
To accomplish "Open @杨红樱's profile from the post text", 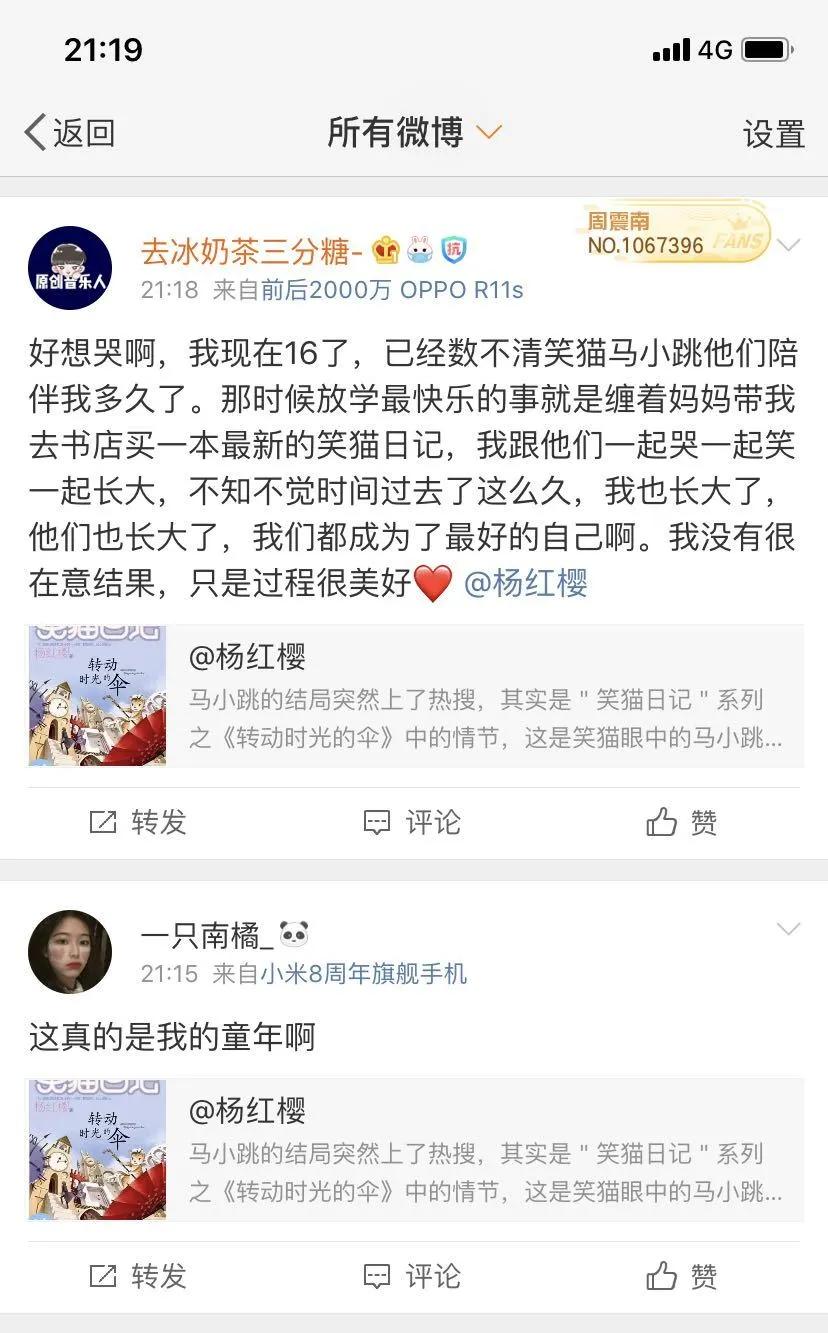I will tap(530, 585).
